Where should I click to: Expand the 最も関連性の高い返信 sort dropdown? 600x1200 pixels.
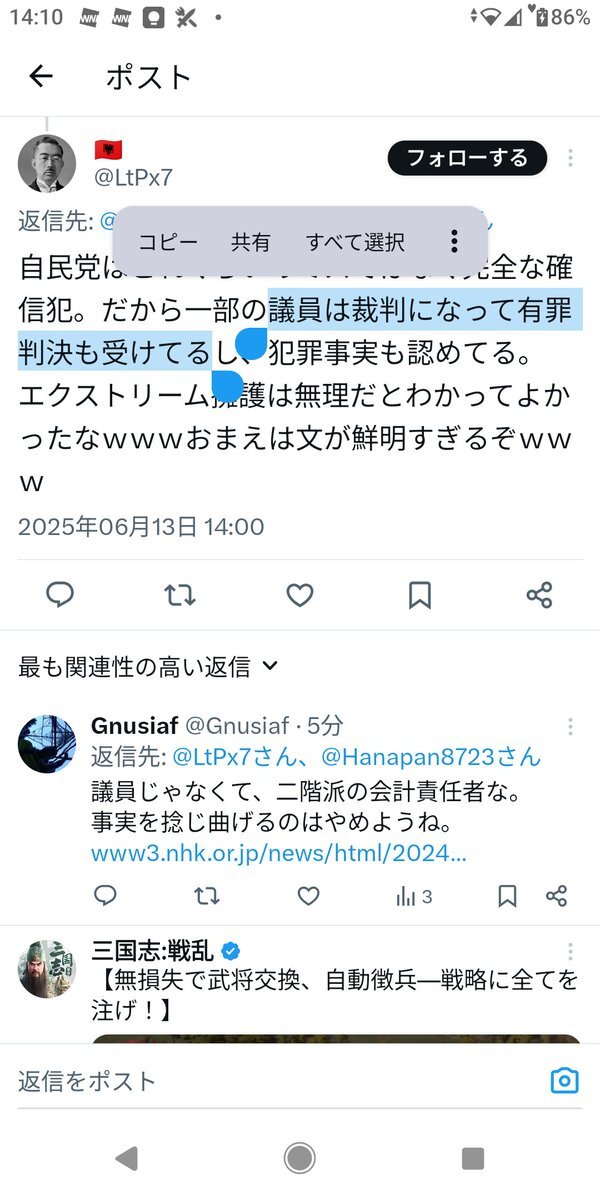pos(149,666)
